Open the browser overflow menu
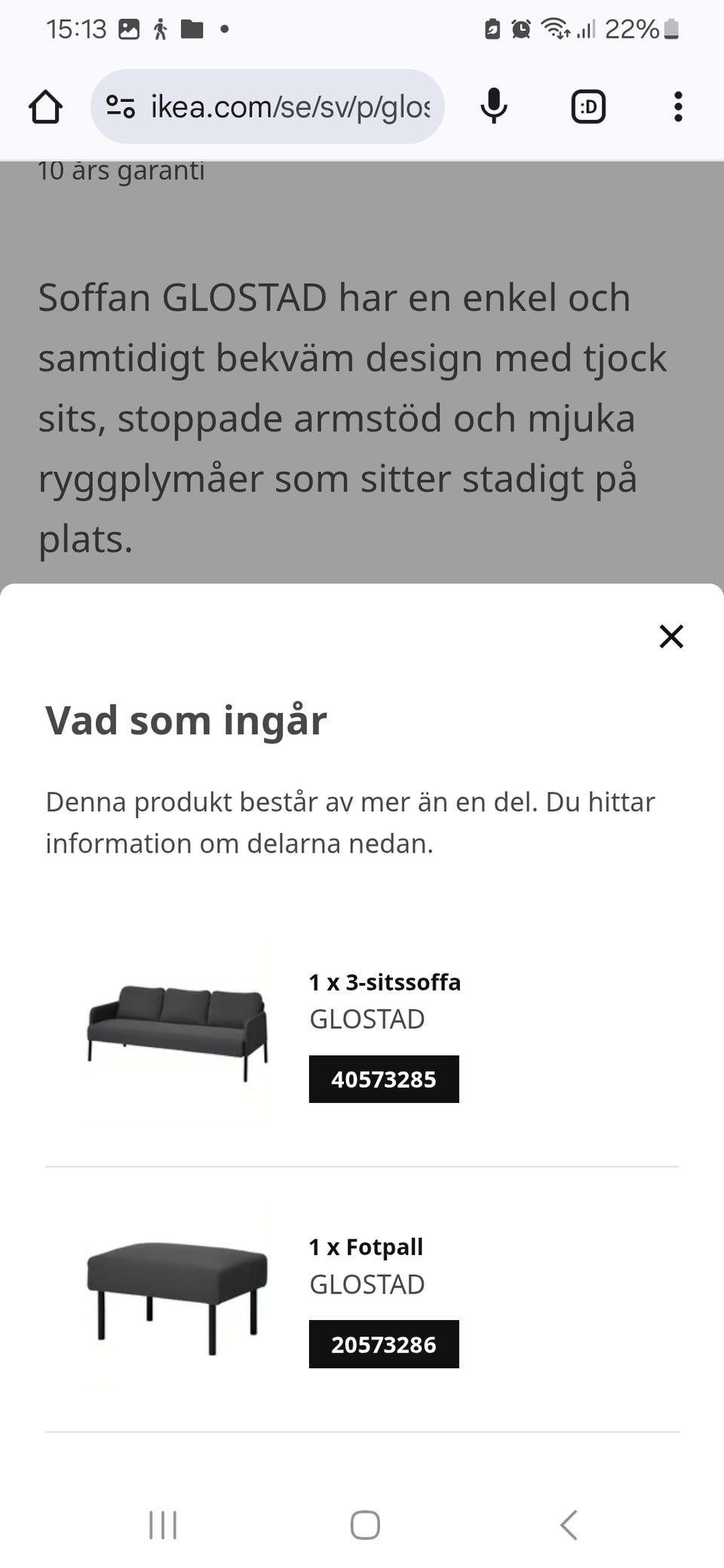 point(678,107)
